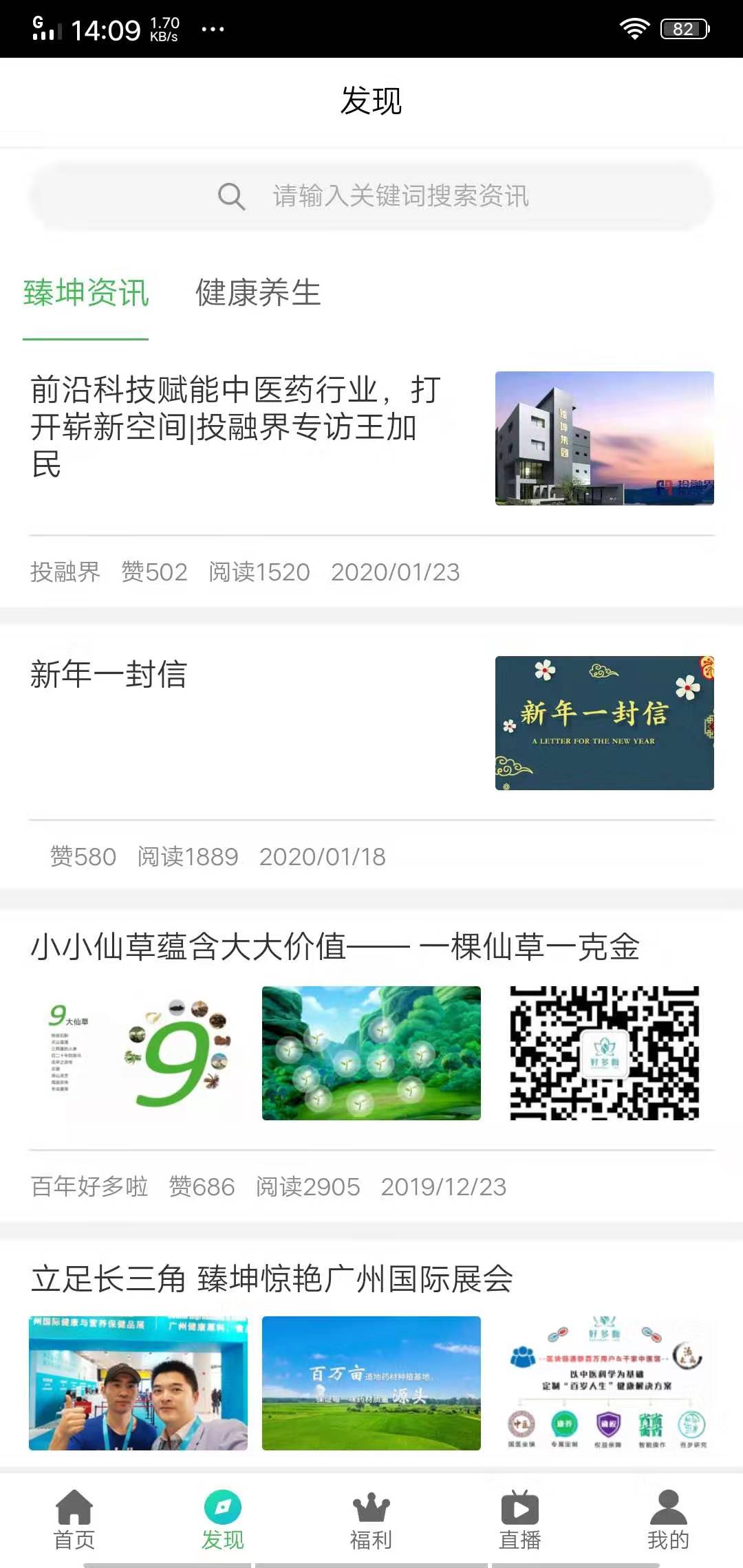Click the search magnifier icon
The height and width of the screenshot is (1568, 743).
[231, 197]
